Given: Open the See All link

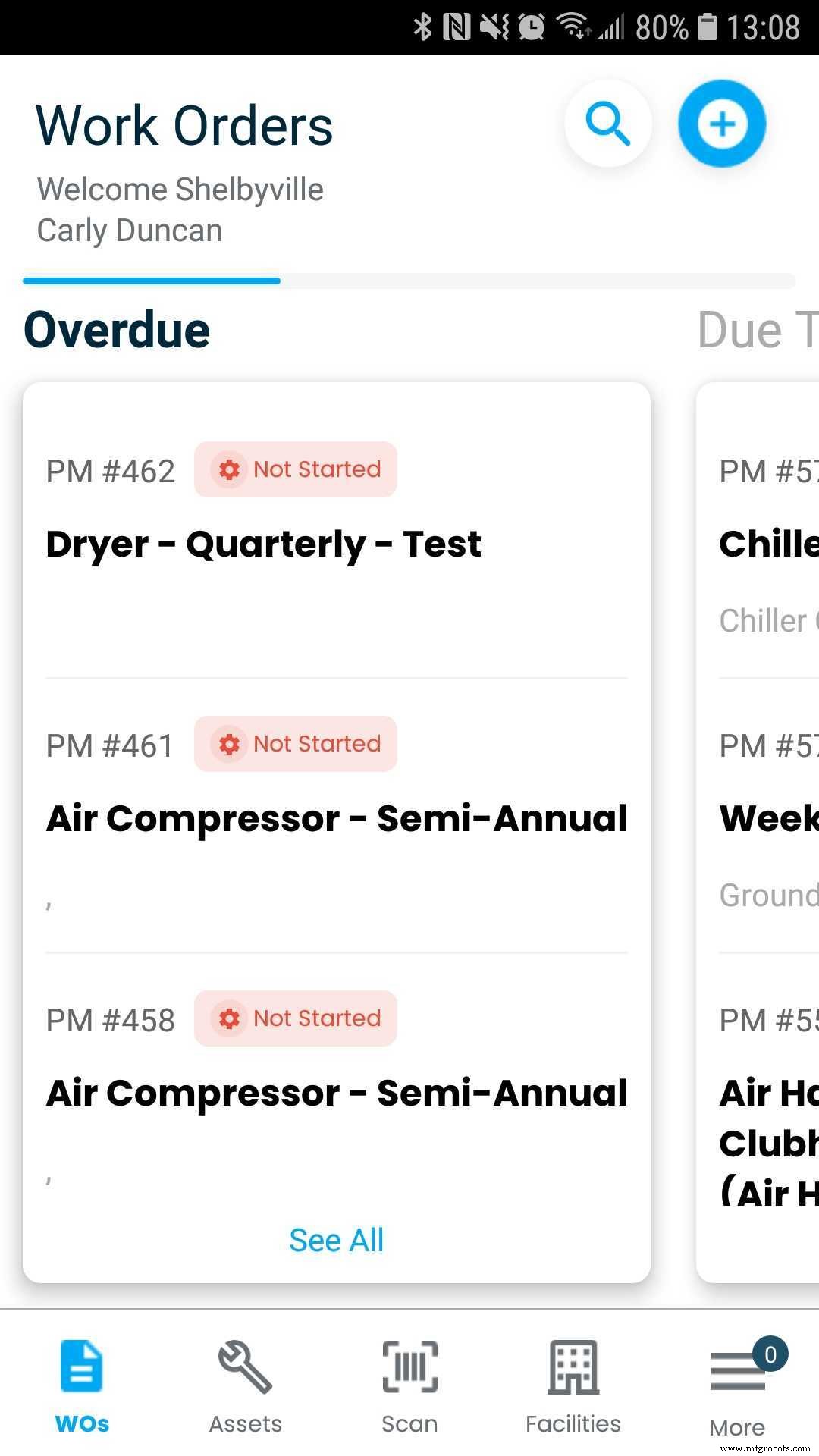Looking at the screenshot, I should tap(336, 1239).
